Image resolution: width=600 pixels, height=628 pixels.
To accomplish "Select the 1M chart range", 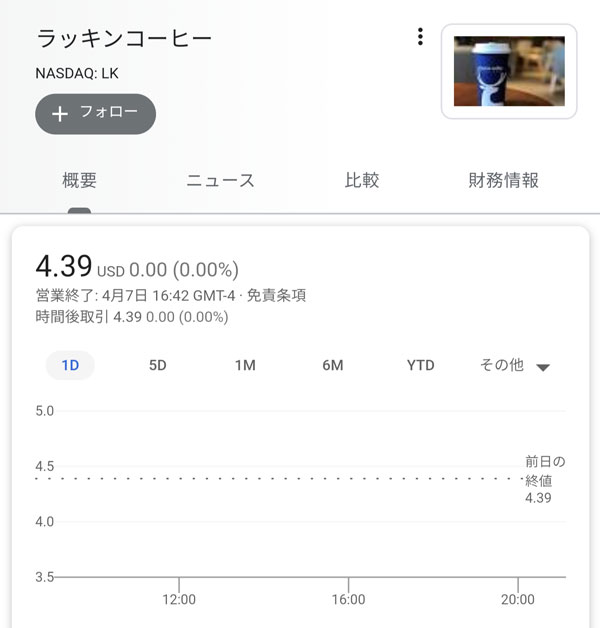I will (245, 365).
